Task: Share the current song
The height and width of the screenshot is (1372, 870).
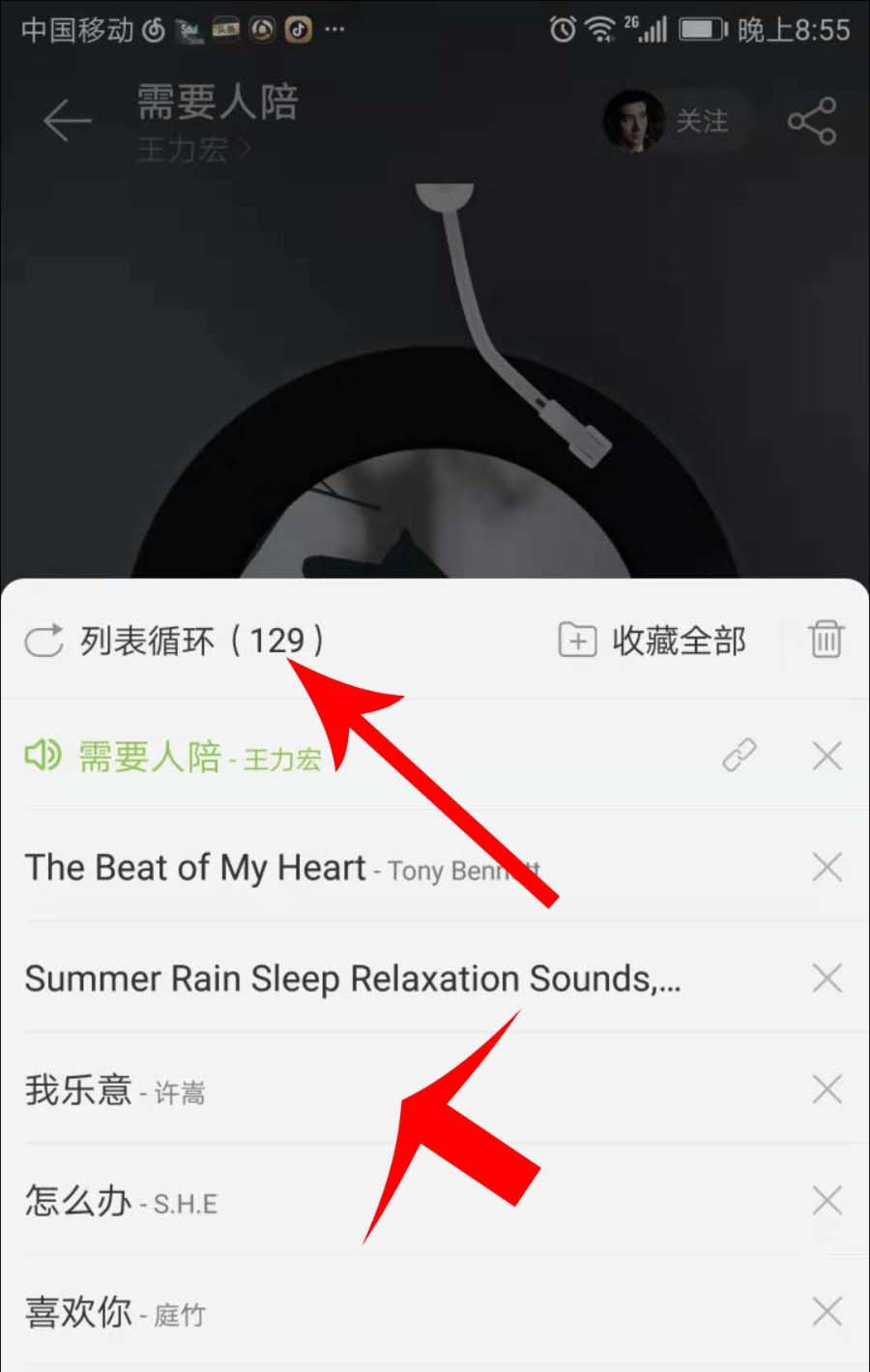Action: tap(811, 122)
